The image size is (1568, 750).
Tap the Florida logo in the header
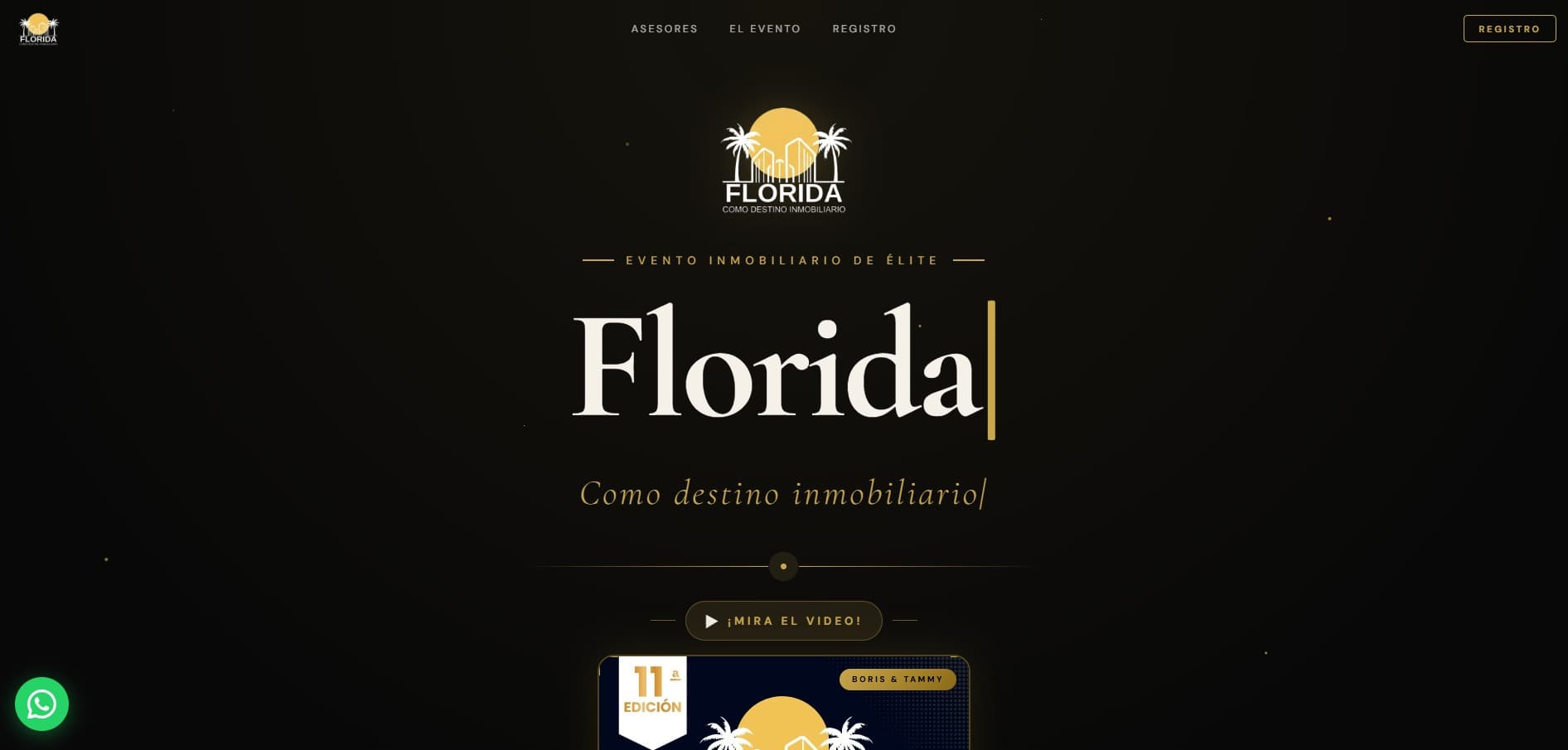(x=39, y=29)
